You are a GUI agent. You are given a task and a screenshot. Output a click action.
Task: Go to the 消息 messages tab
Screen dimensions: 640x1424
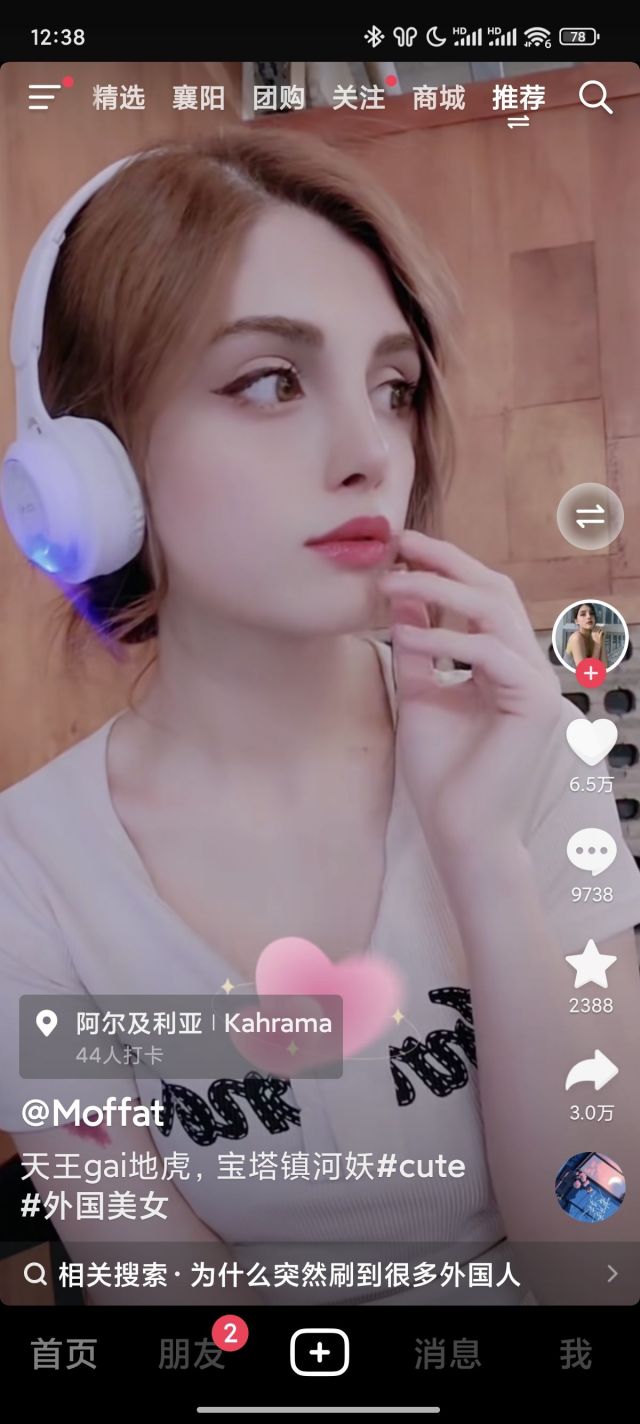pos(447,1354)
